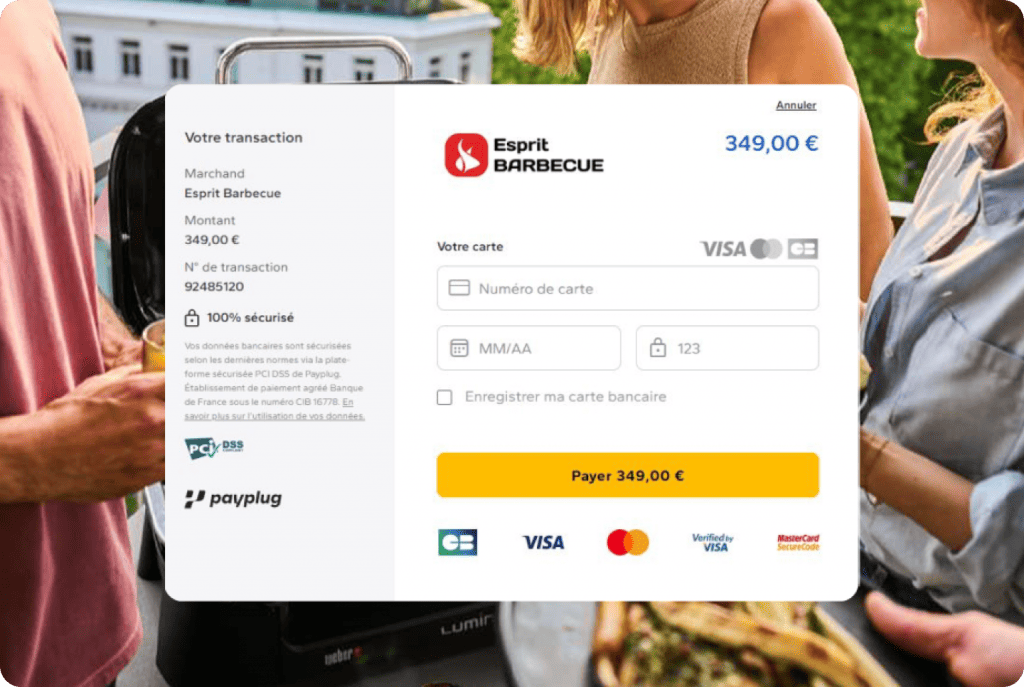Screen dimensions: 1024x687
Task: Cancel the payment via Annuler
Action: coord(796,105)
